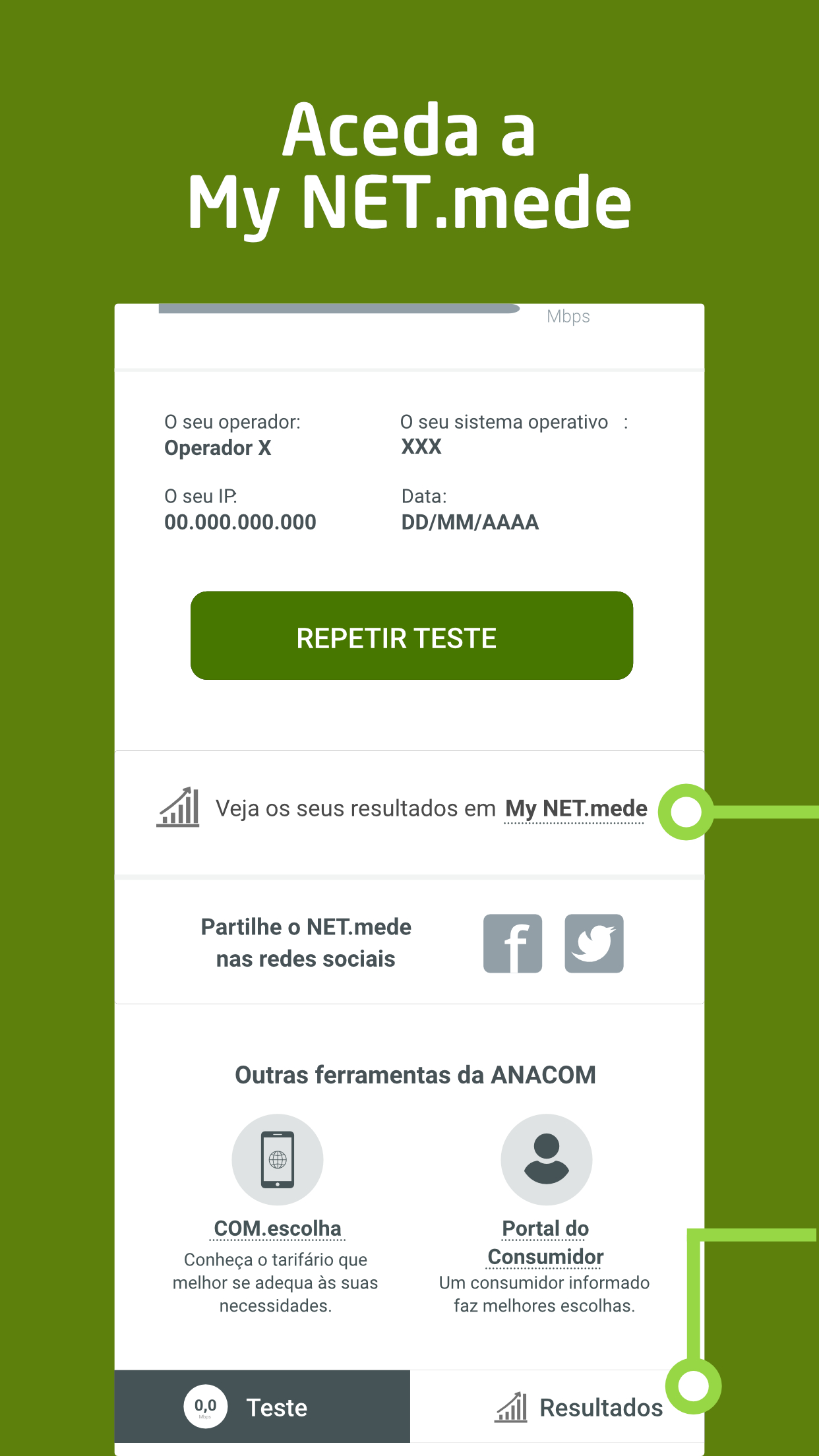819x1456 pixels.
Task: Switch to the Resultados tab
Action: [x=601, y=1407]
